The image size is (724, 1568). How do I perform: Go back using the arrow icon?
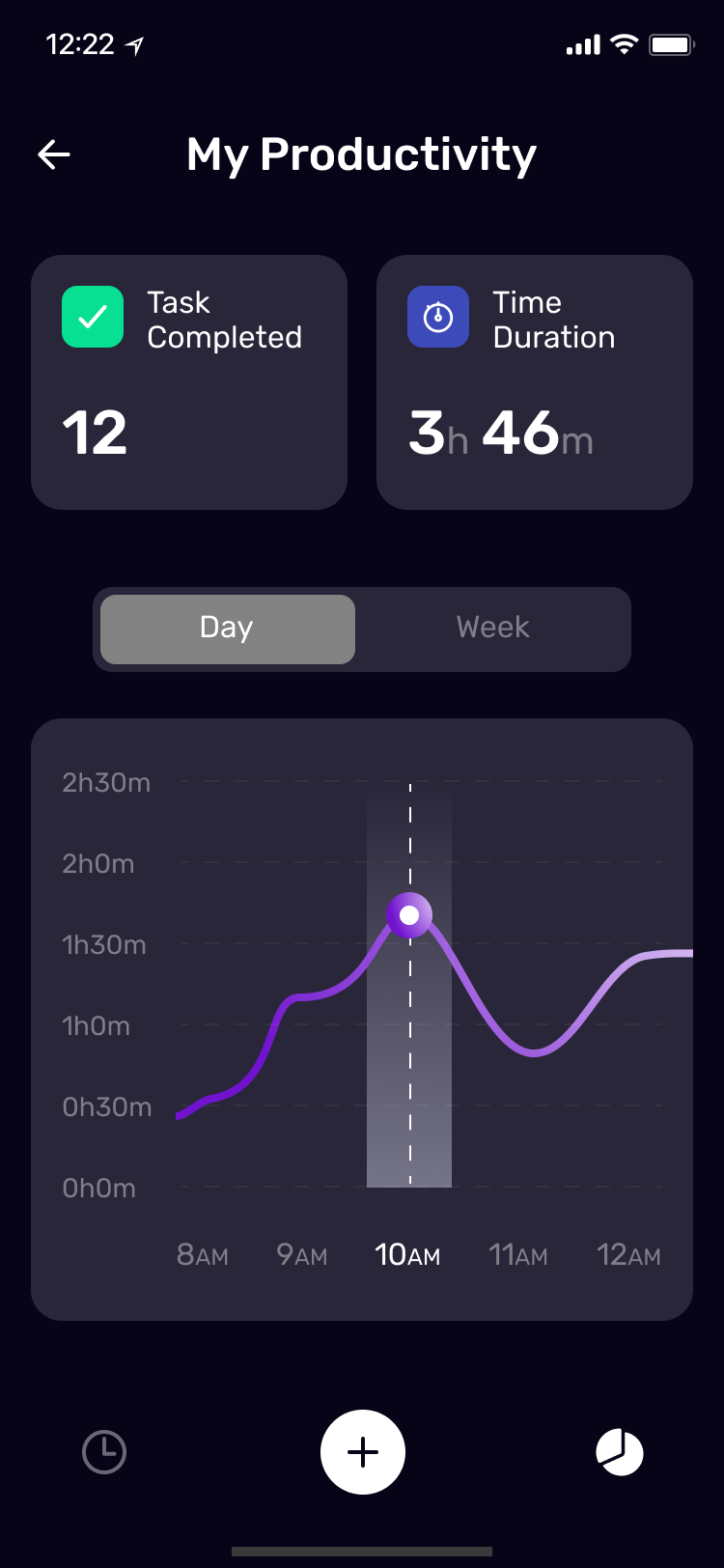[54, 154]
